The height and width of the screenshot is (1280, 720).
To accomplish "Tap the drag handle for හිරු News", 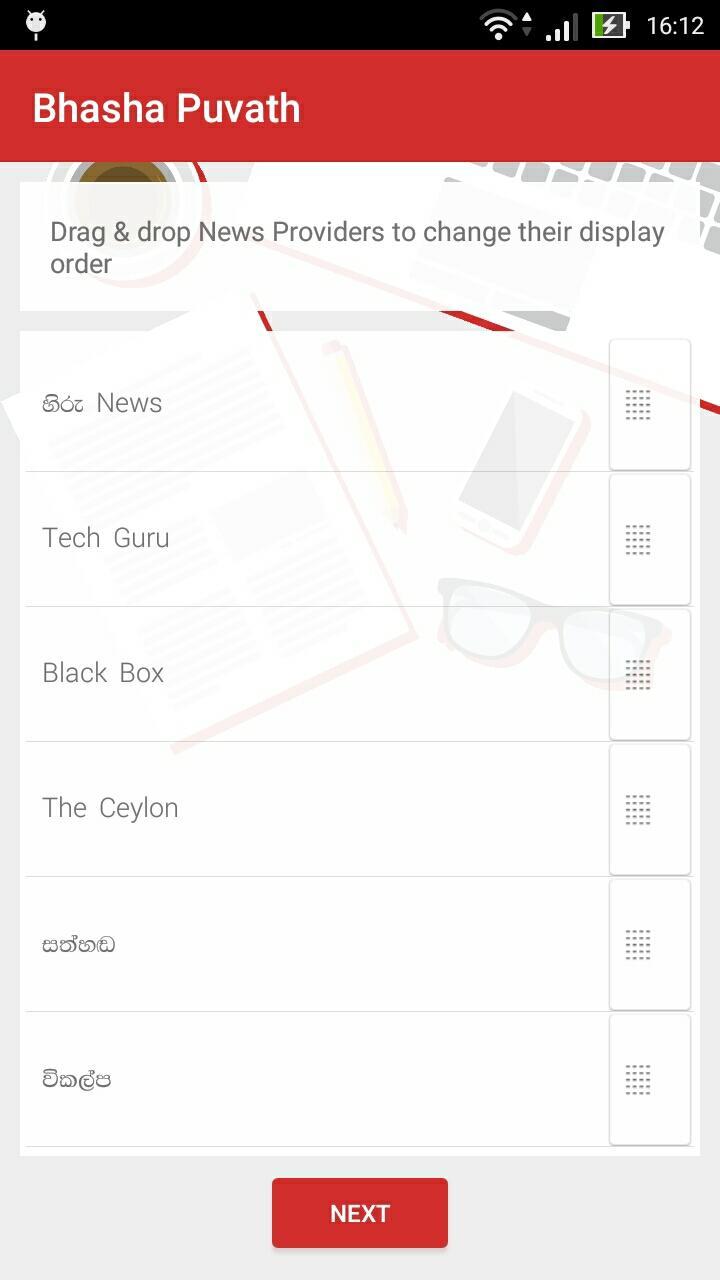I will (x=649, y=405).
